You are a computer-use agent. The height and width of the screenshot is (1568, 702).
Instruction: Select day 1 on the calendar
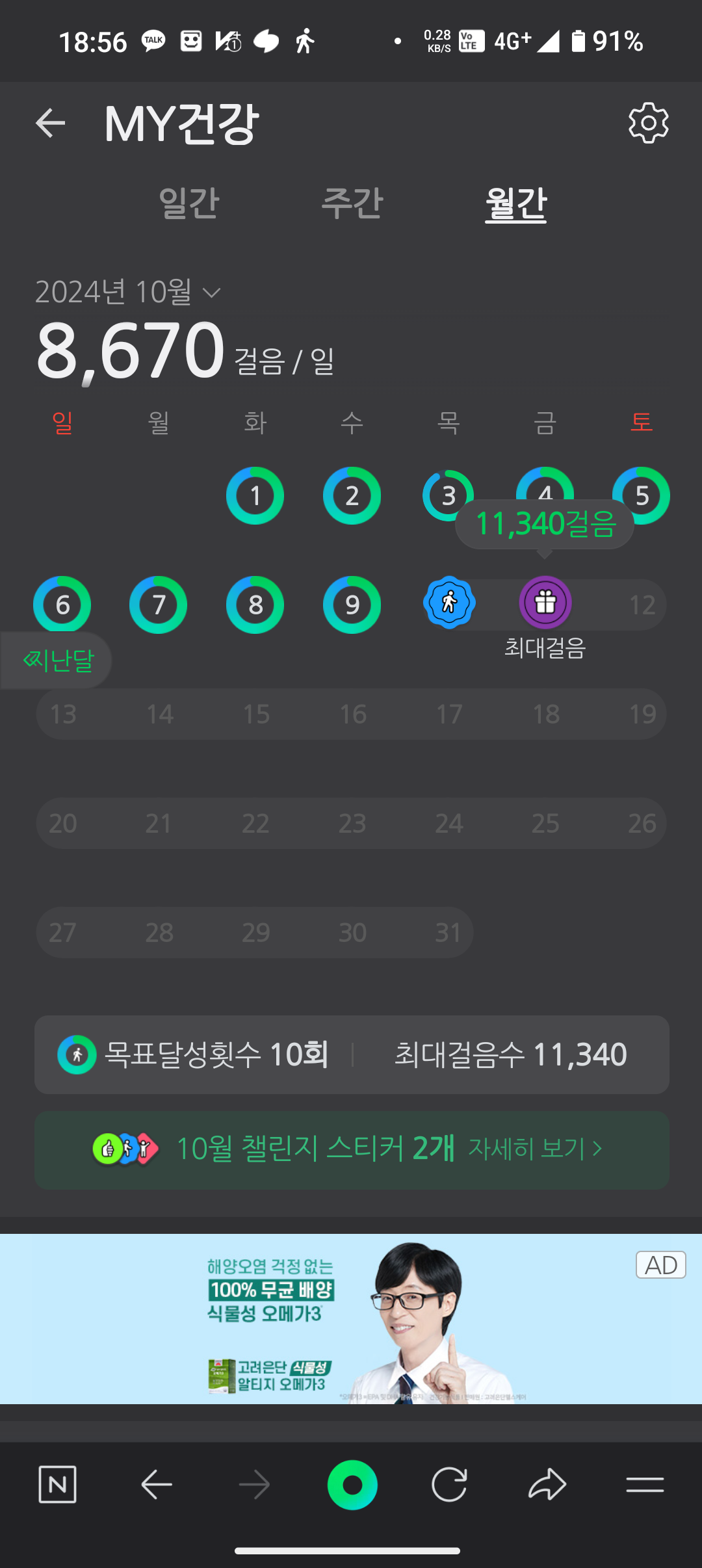pos(255,495)
